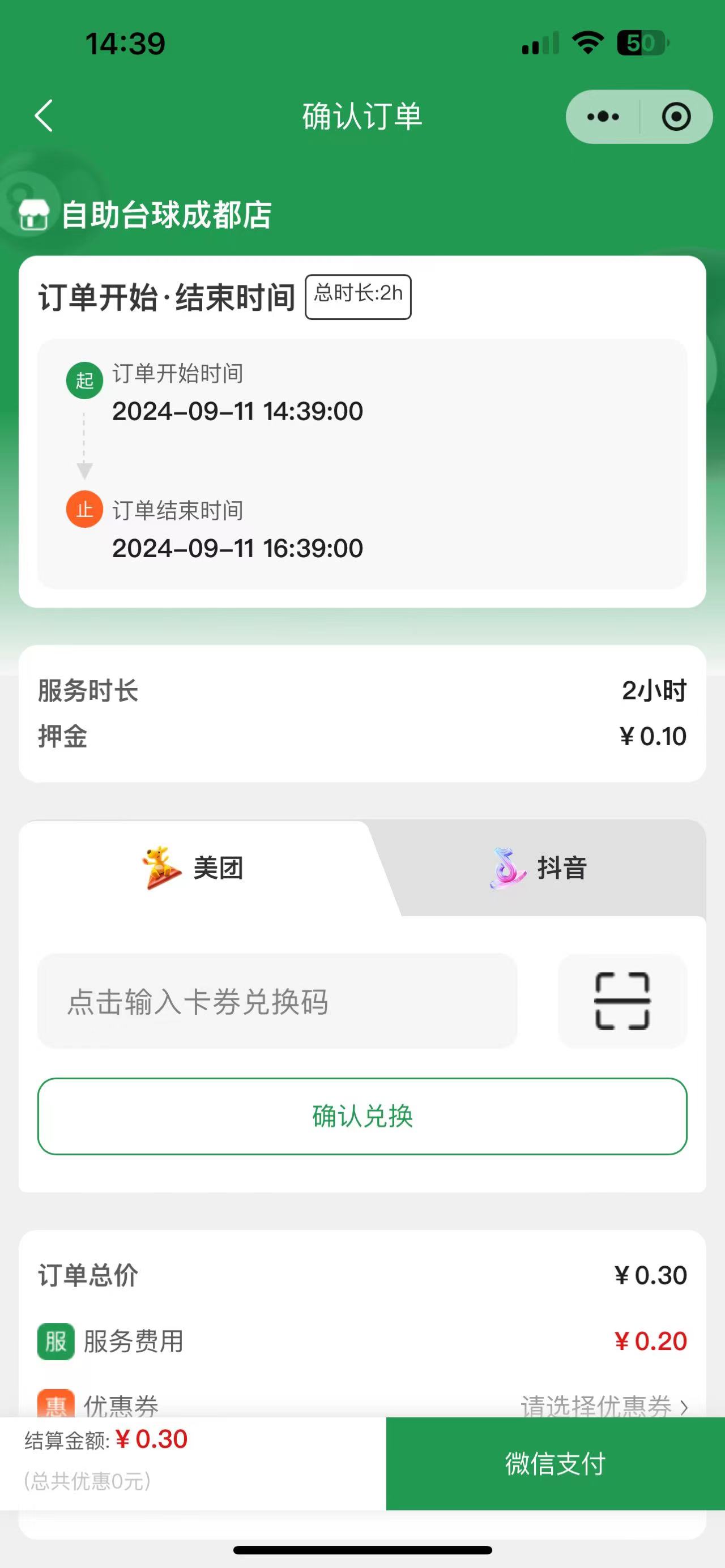Open the mini program more-options menu
Image resolution: width=725 pixels, height=1568 pixels.
(x=603, y=116)
